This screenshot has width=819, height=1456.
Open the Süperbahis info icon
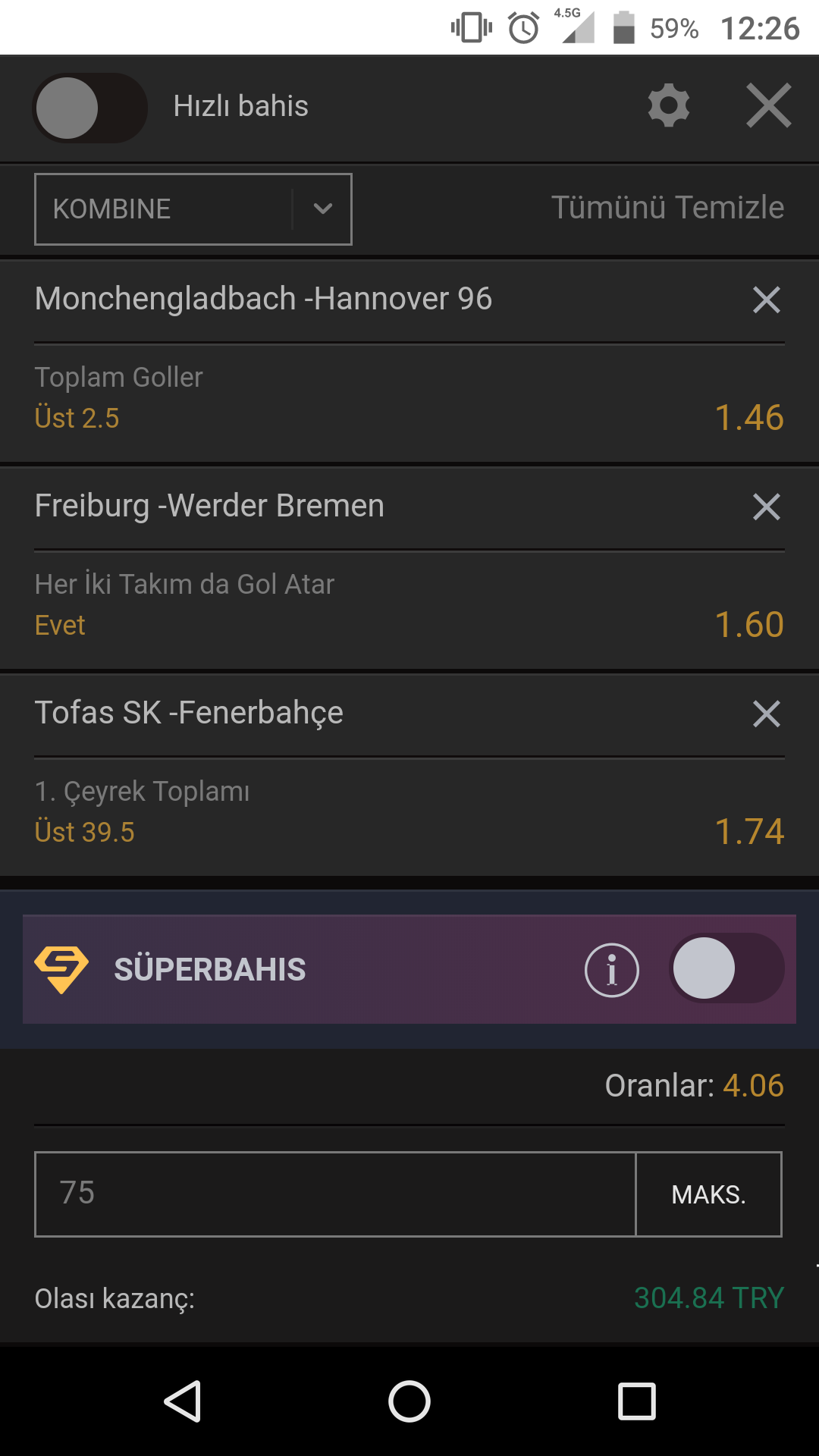pyautogui.click(x=612, y=970)
